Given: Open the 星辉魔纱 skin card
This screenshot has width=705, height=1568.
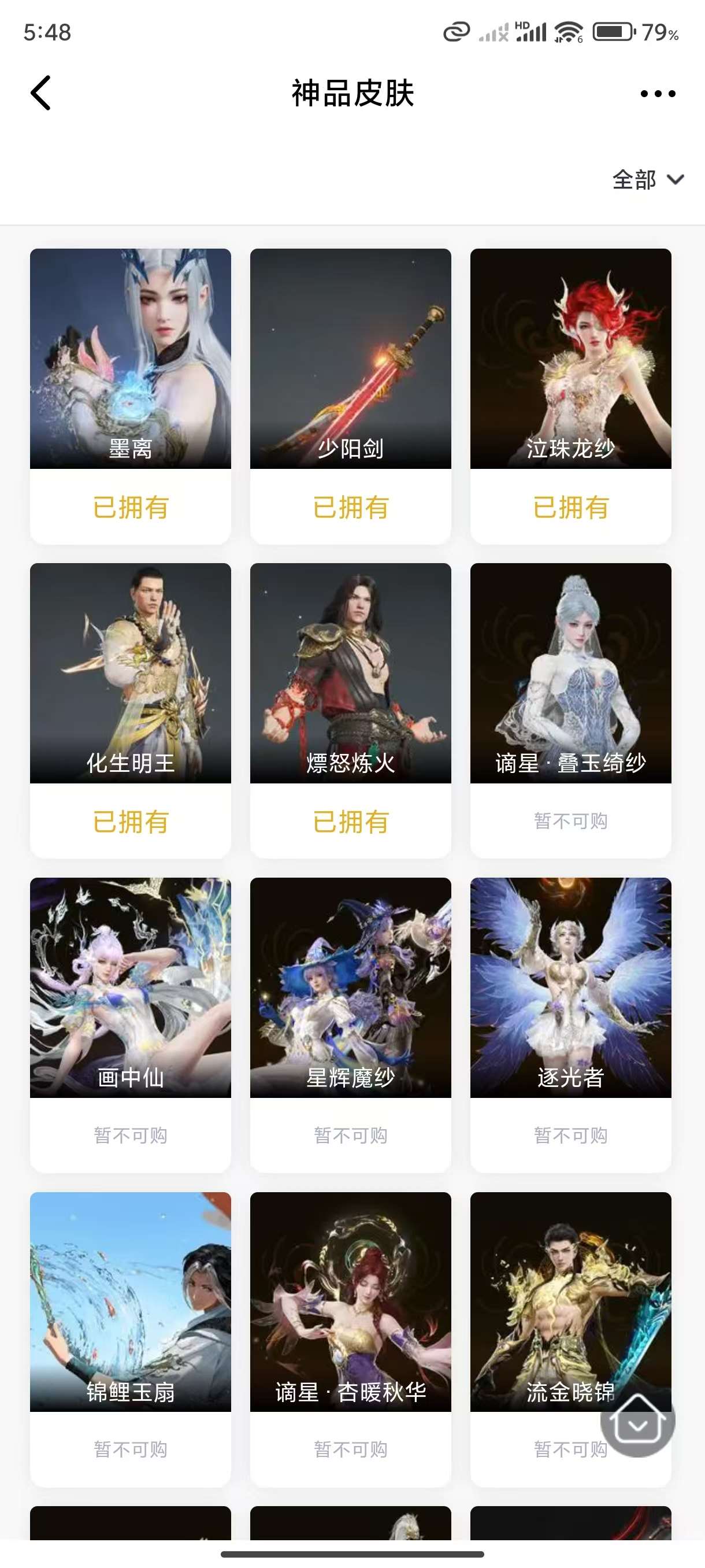Looking at the screenshot, I should pos(350,988).
